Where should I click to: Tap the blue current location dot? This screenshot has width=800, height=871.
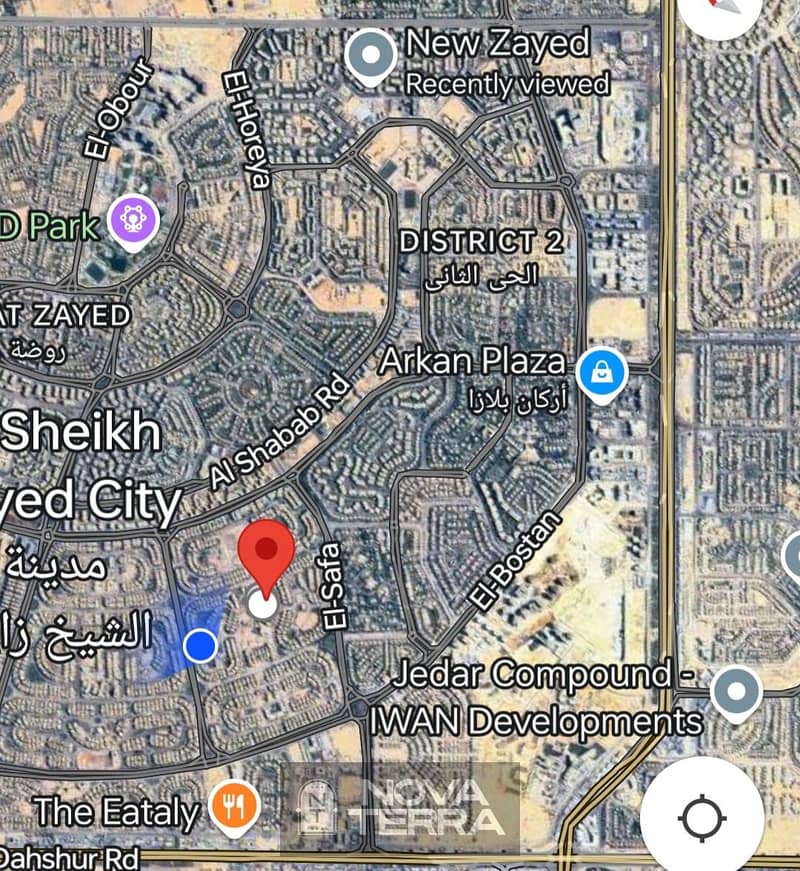tap(201, 646)
